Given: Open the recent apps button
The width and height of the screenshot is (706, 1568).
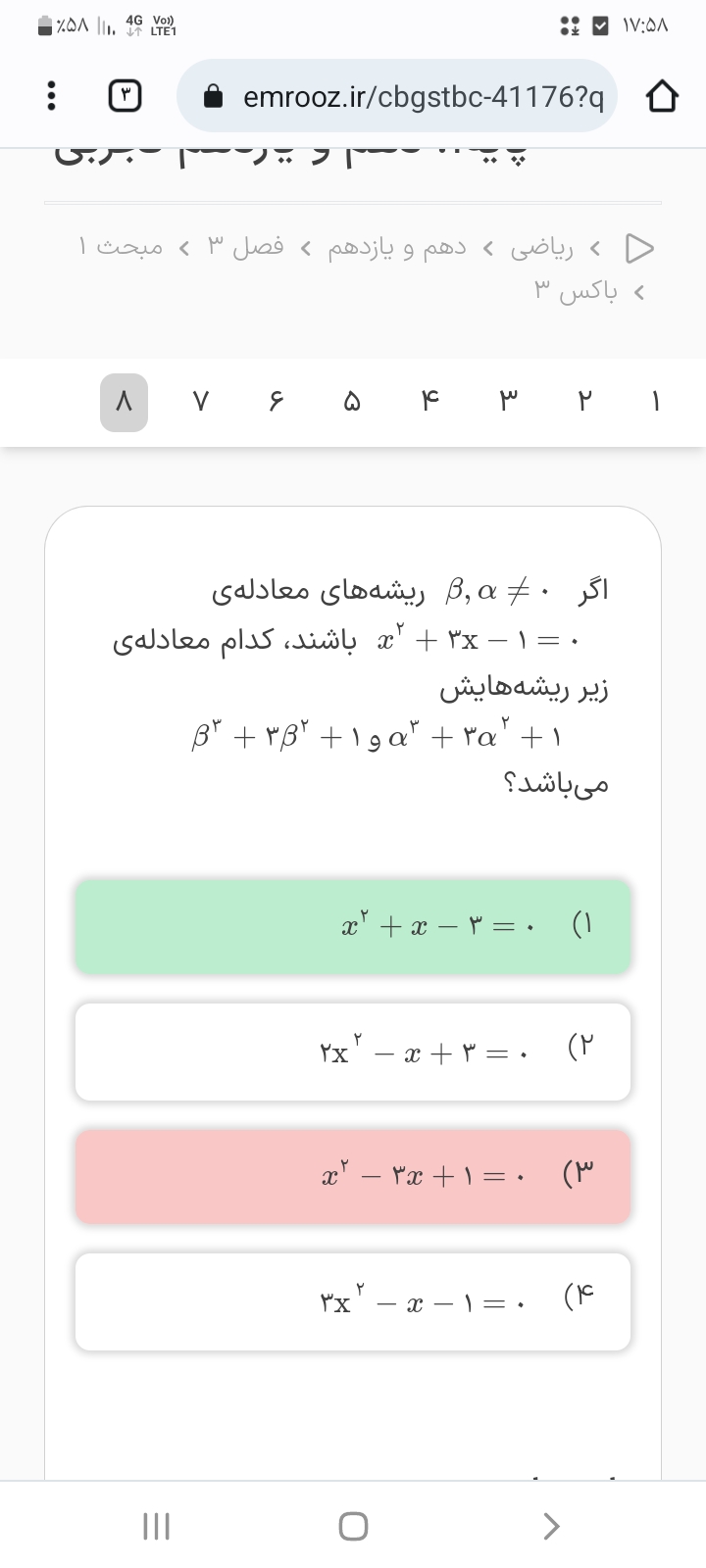Looking at the screenshot, I should [x=156, y=1526].
